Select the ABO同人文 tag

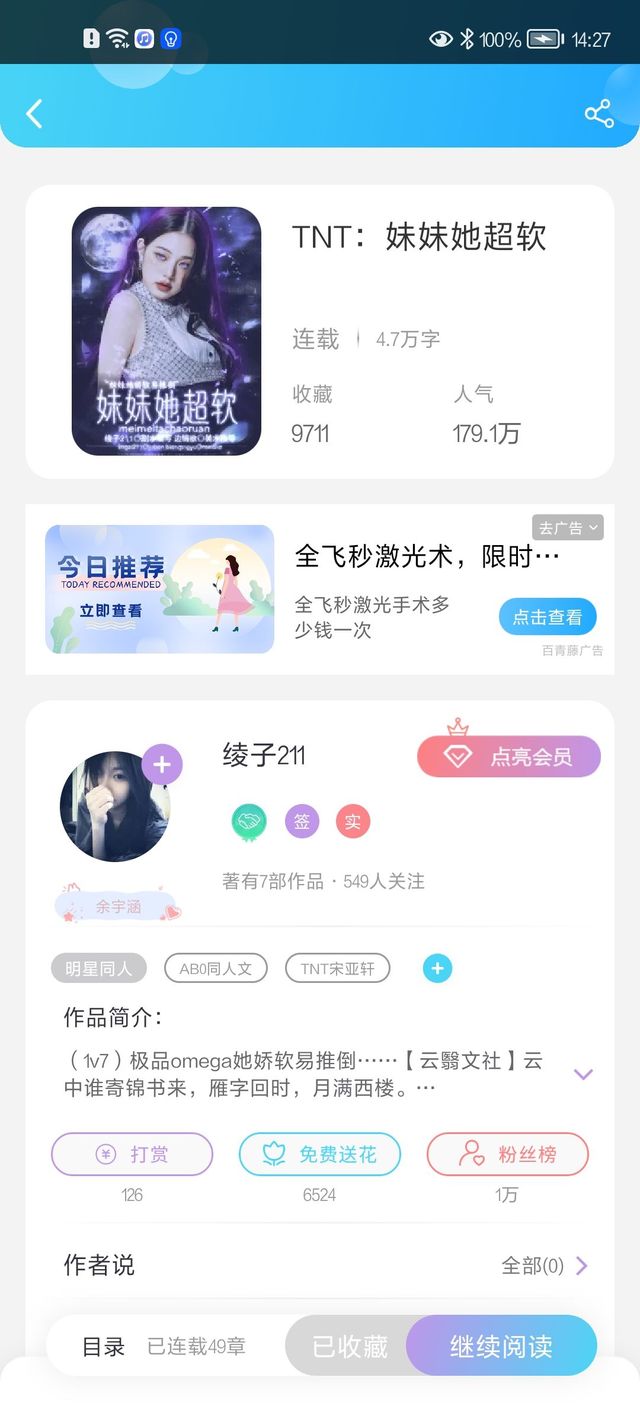[216, 968]
